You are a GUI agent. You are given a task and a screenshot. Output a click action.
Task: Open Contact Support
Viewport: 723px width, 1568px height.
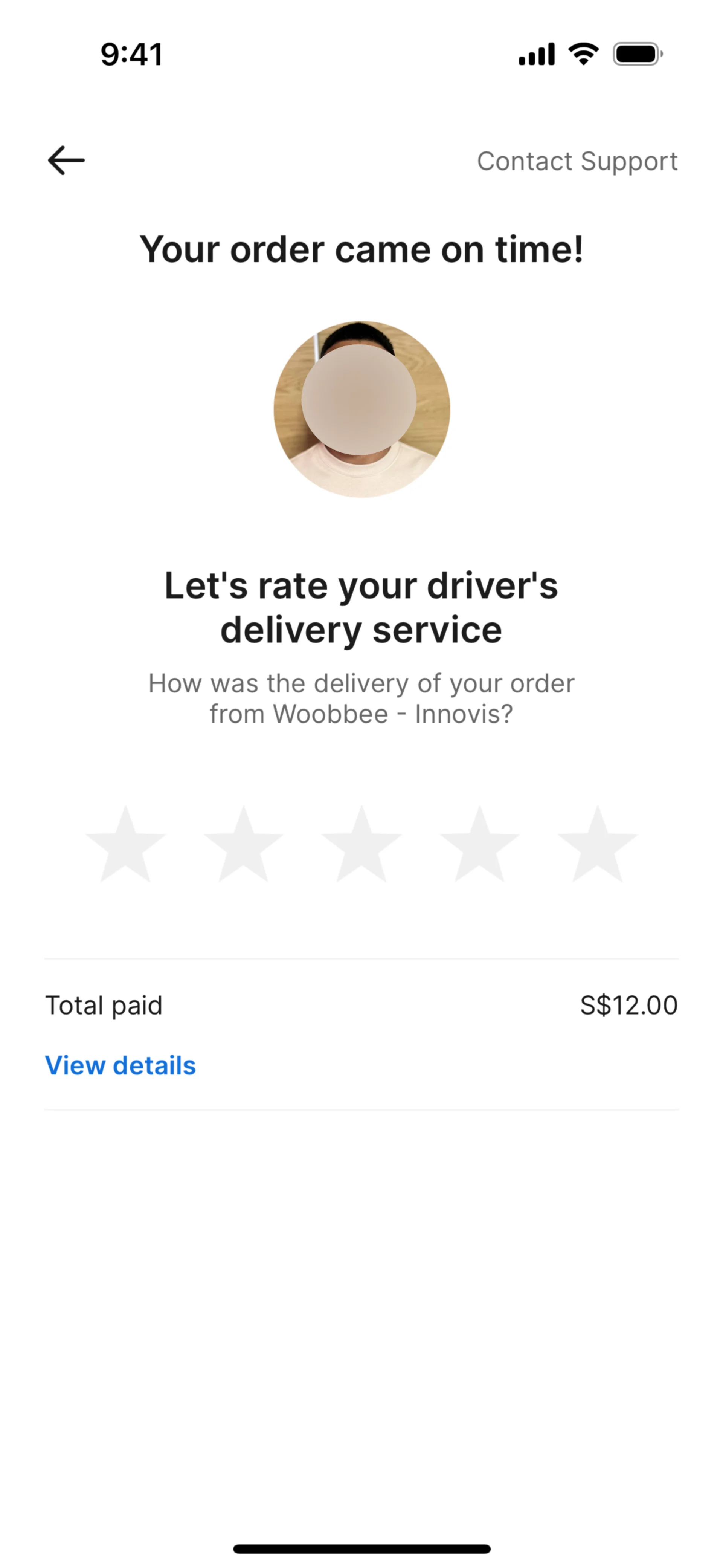(x=577, y=161)
